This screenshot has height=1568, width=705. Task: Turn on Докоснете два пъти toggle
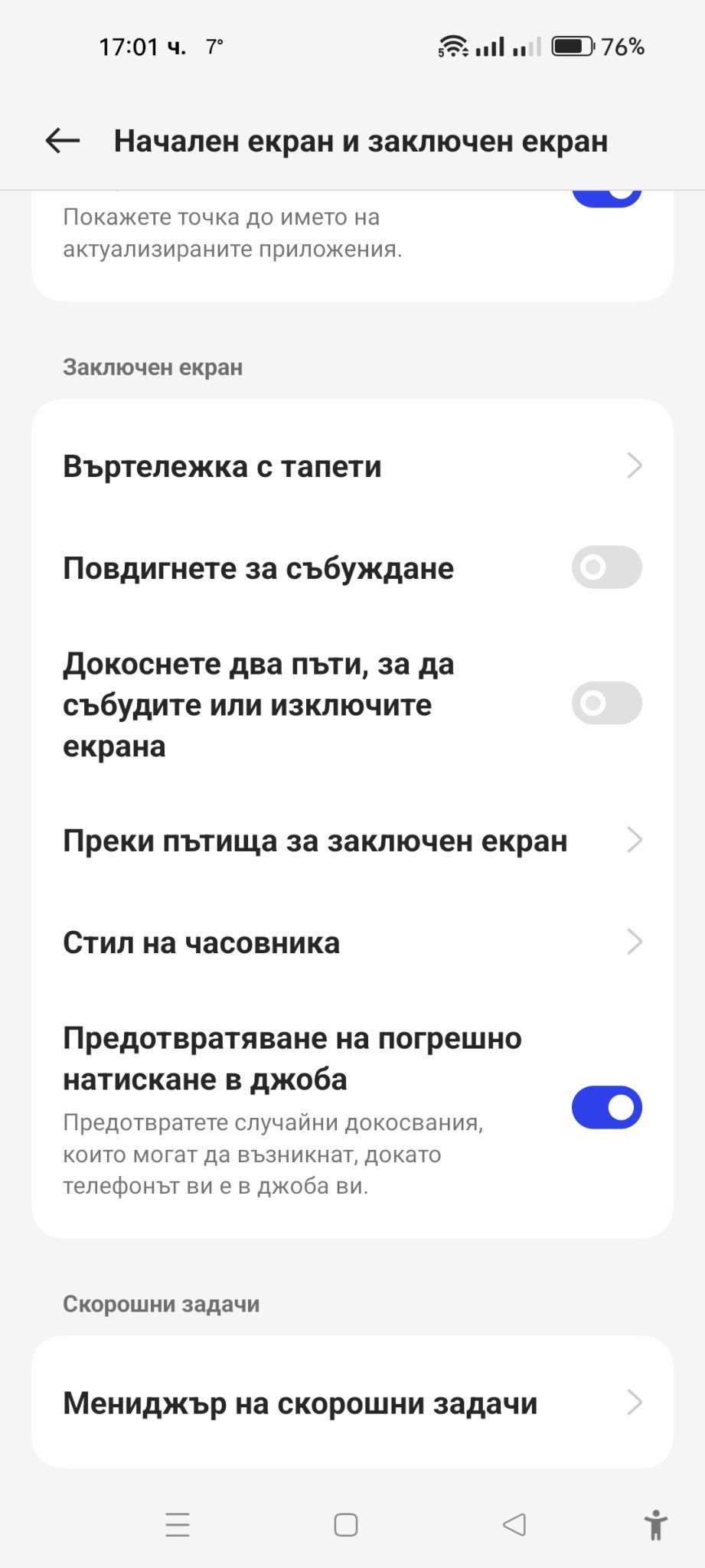click(606, 703)
